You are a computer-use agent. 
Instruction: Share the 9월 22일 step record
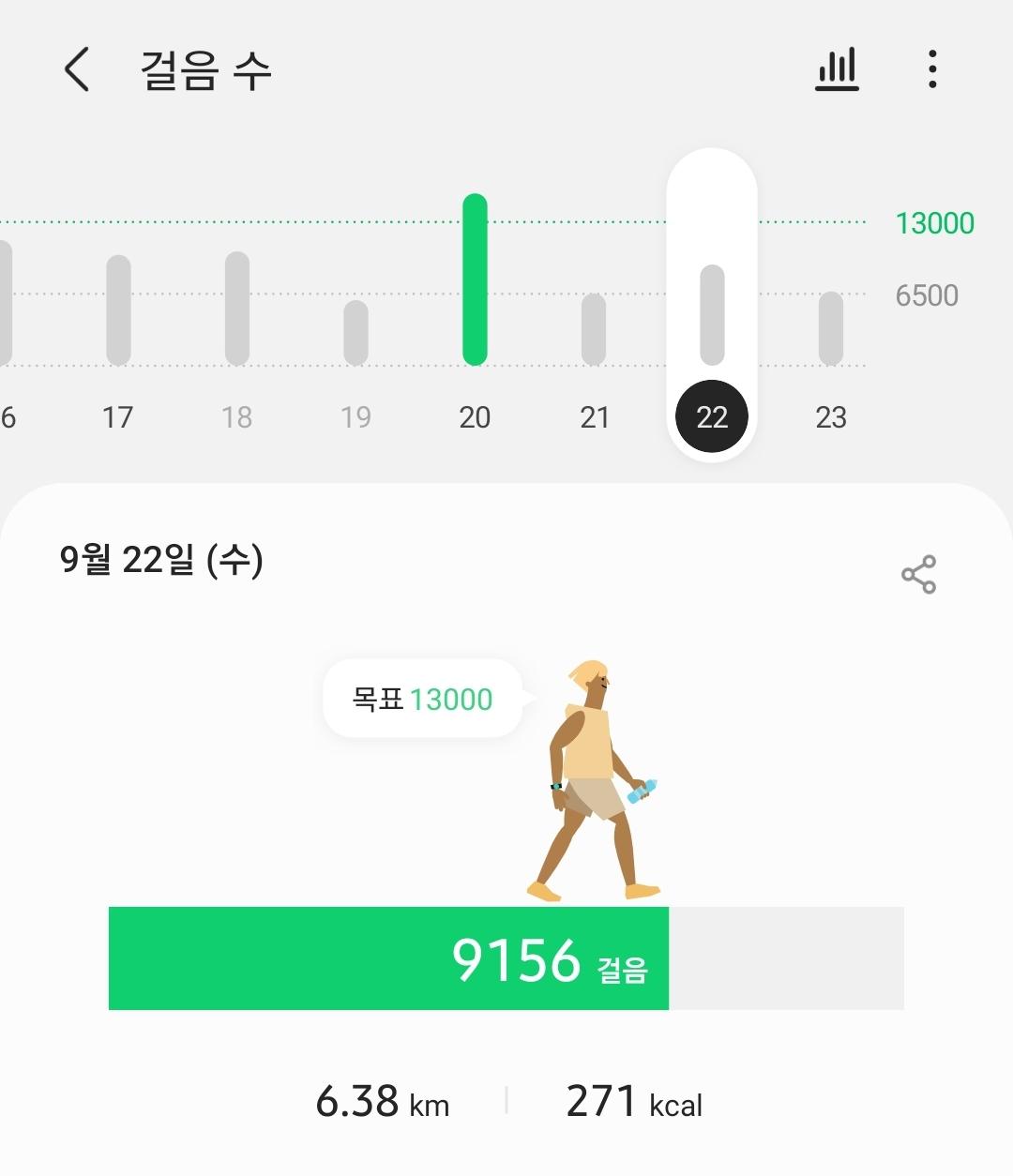[x=918, y=574]
